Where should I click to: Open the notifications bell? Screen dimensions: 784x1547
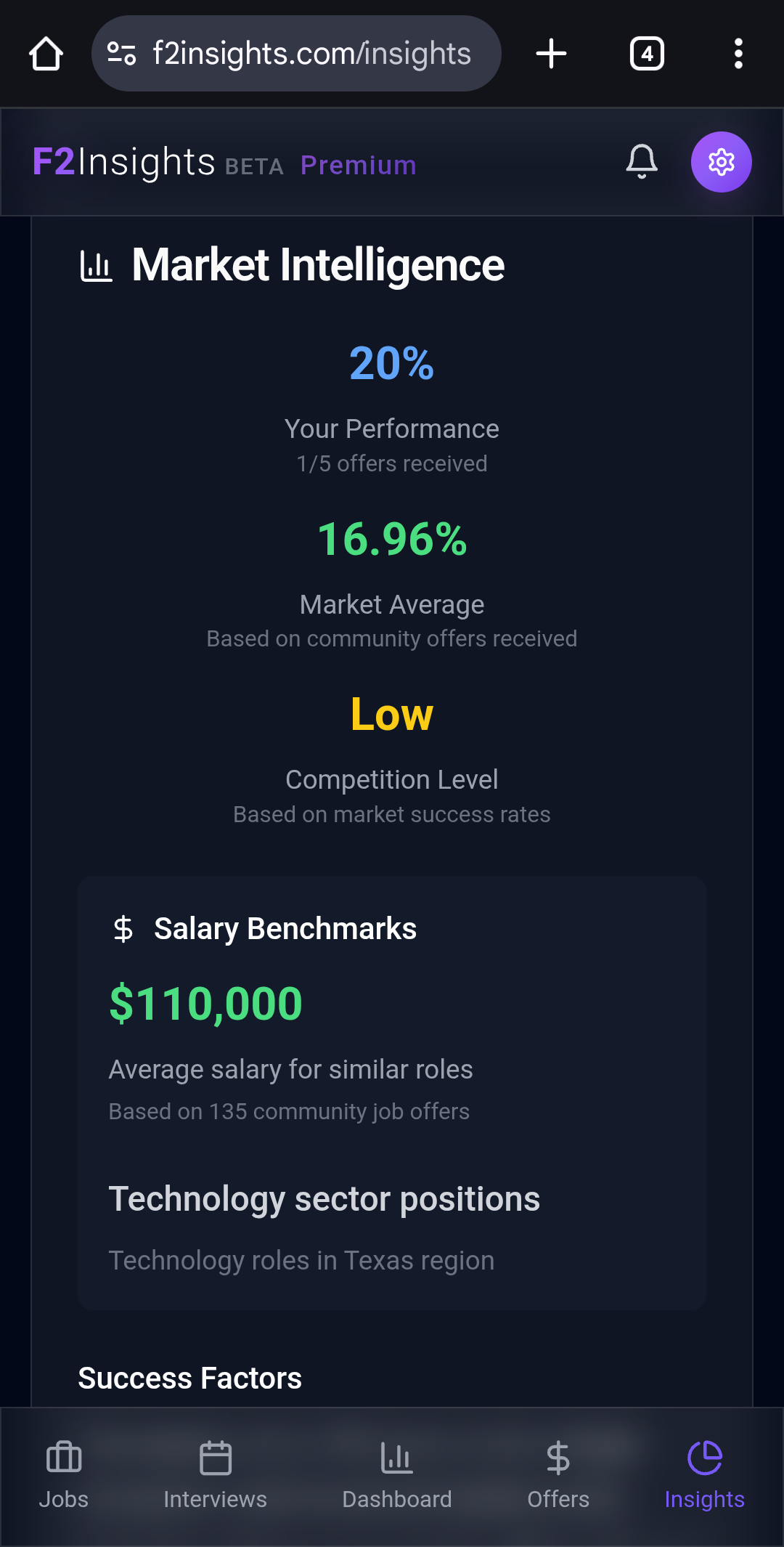tap(642, 161)
